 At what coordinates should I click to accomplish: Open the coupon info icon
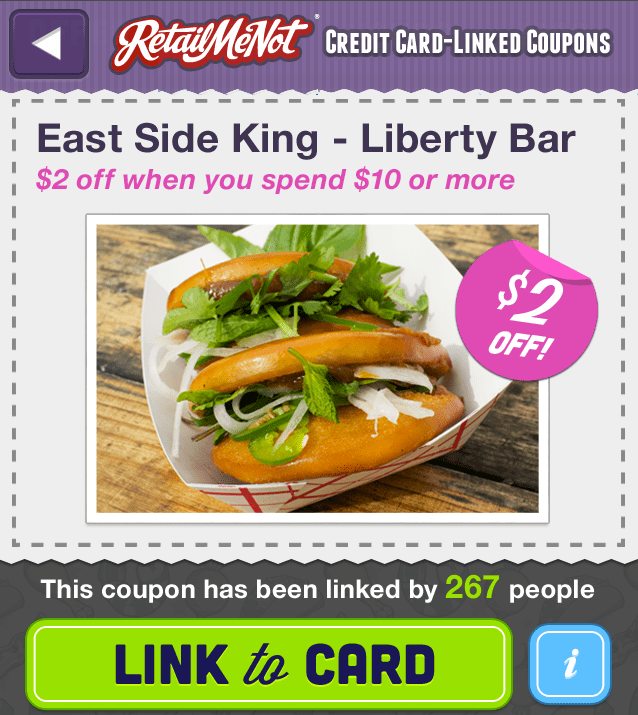click(x=569, y=665)
